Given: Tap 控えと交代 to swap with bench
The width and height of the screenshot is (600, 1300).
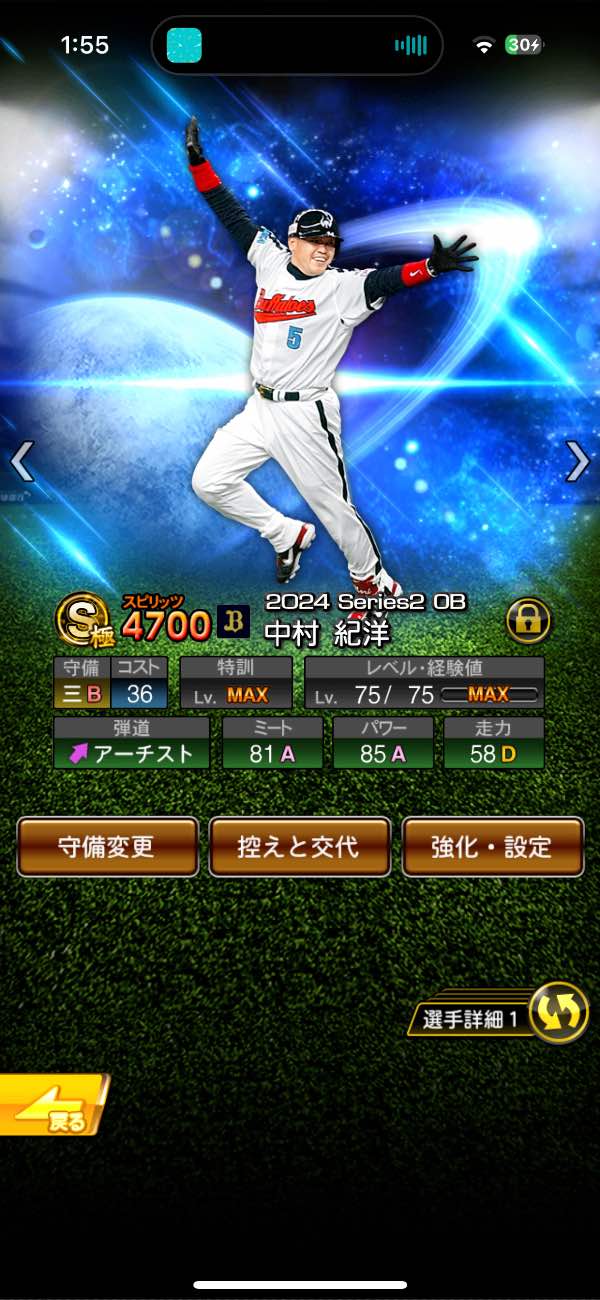Looking at the screenshot, I should tap(299, 847).
